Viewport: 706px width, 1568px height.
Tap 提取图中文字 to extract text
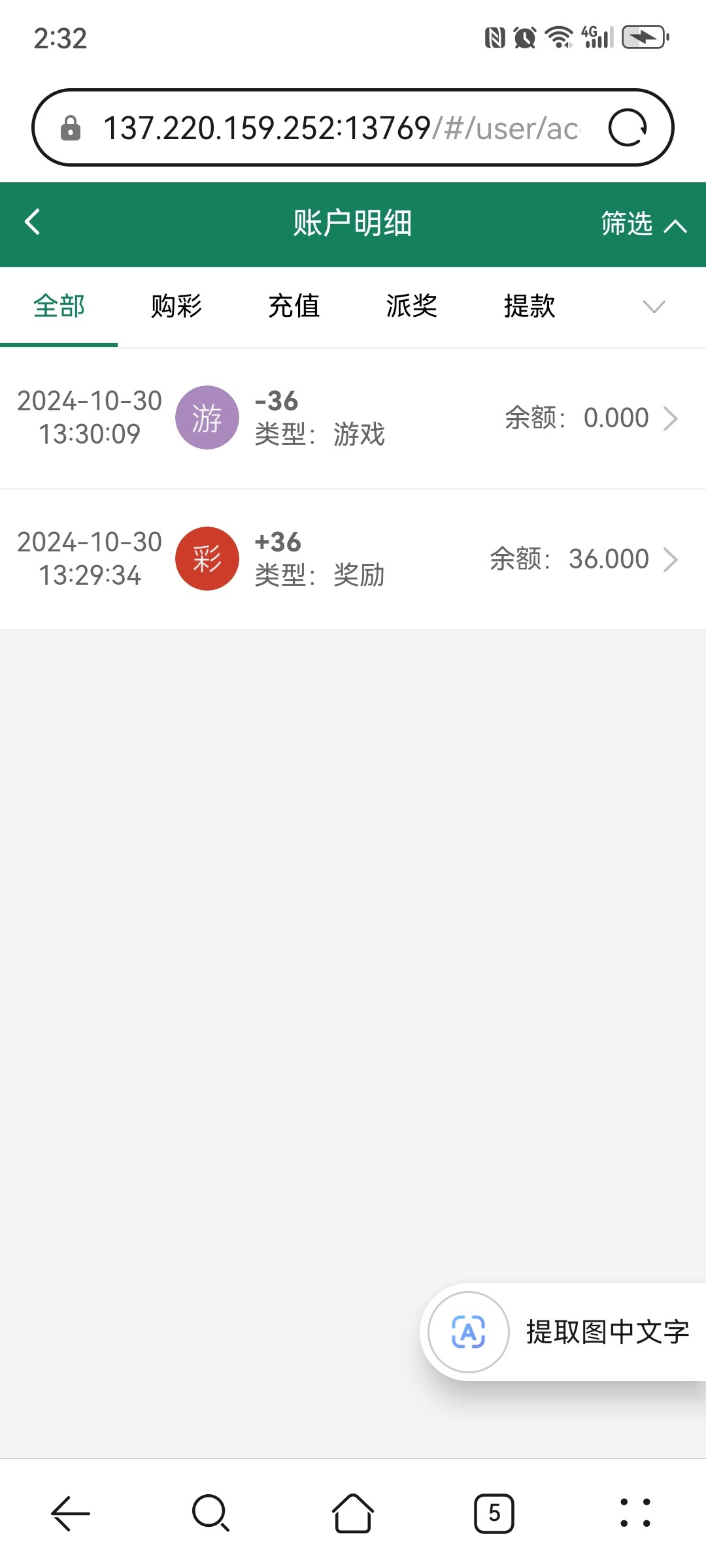563,1331
